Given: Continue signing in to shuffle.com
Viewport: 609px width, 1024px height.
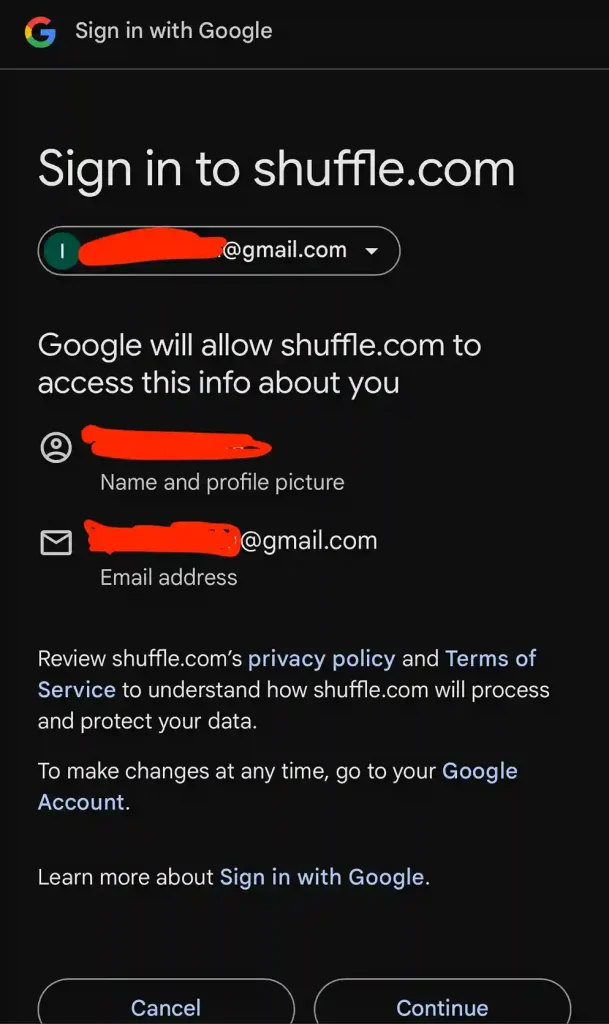Looking at the screenshot, I should tap(442, 1006).
